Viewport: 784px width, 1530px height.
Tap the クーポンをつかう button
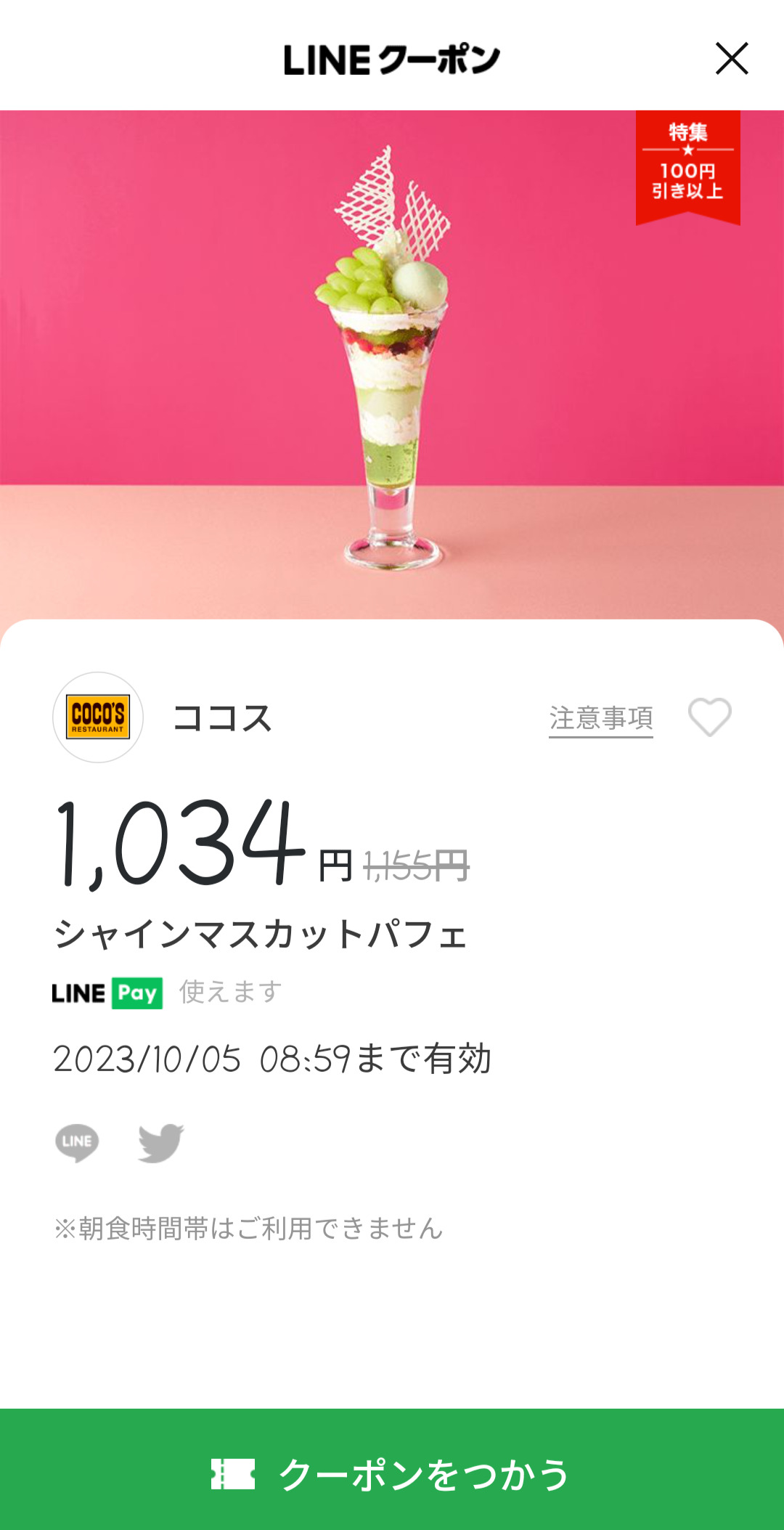click(392, 1473)
